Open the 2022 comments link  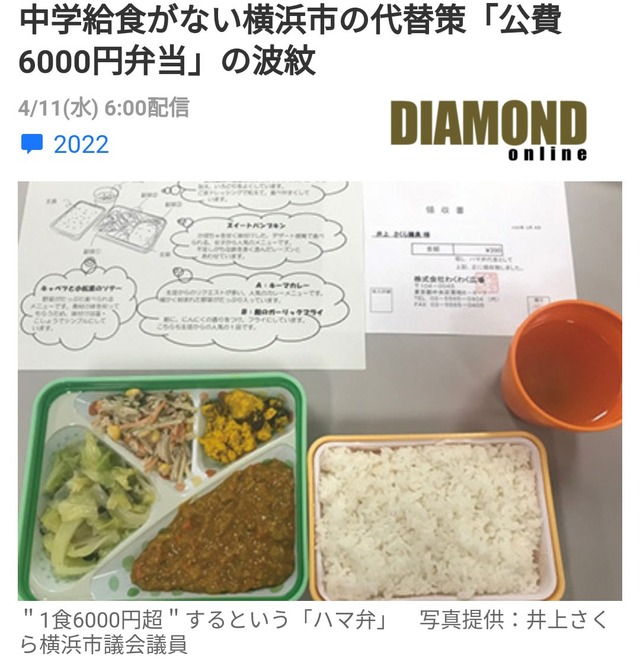point(66,145)
